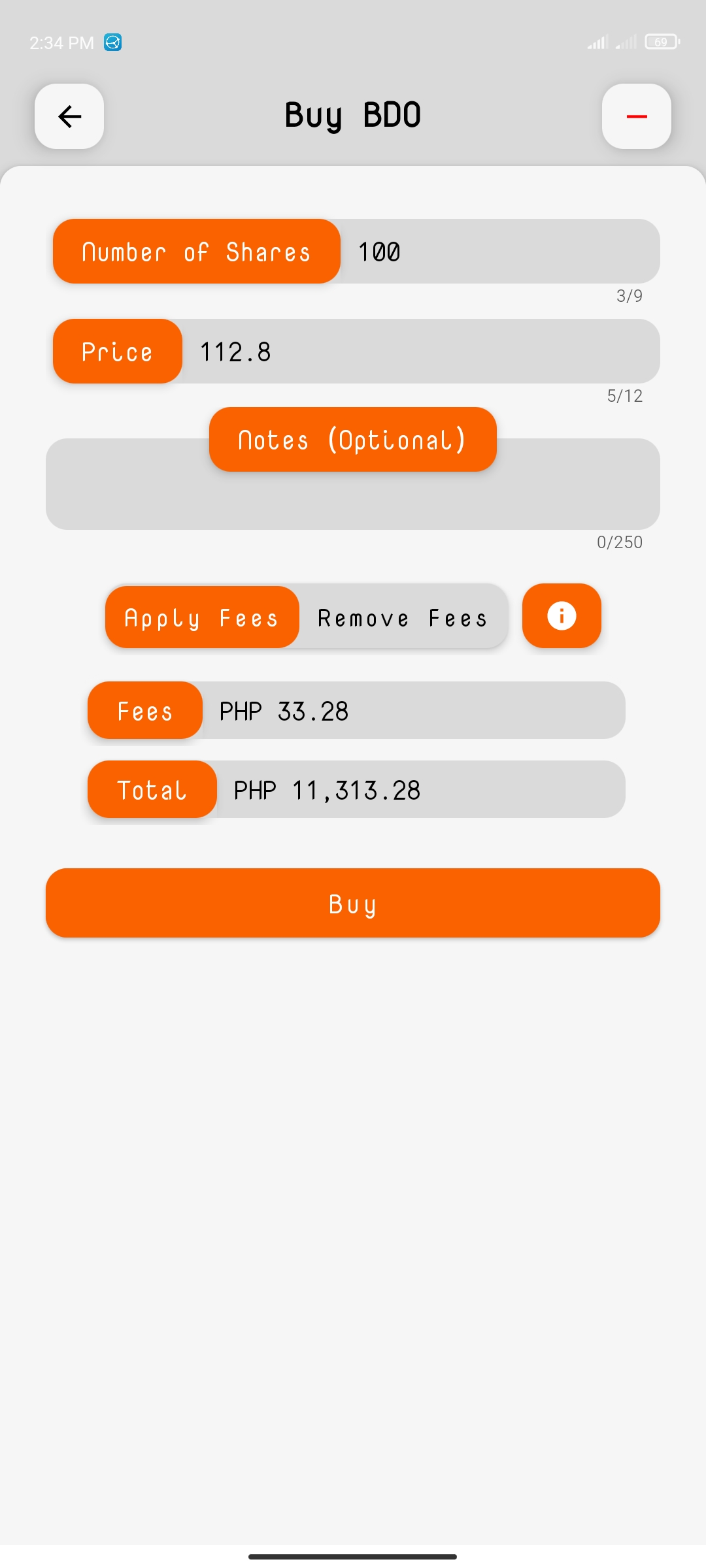Image resolution: width=706 pixels, height=1568 pixels.
Task: Focus the Notes (Optional) text box
Action: tap(353, 500)
